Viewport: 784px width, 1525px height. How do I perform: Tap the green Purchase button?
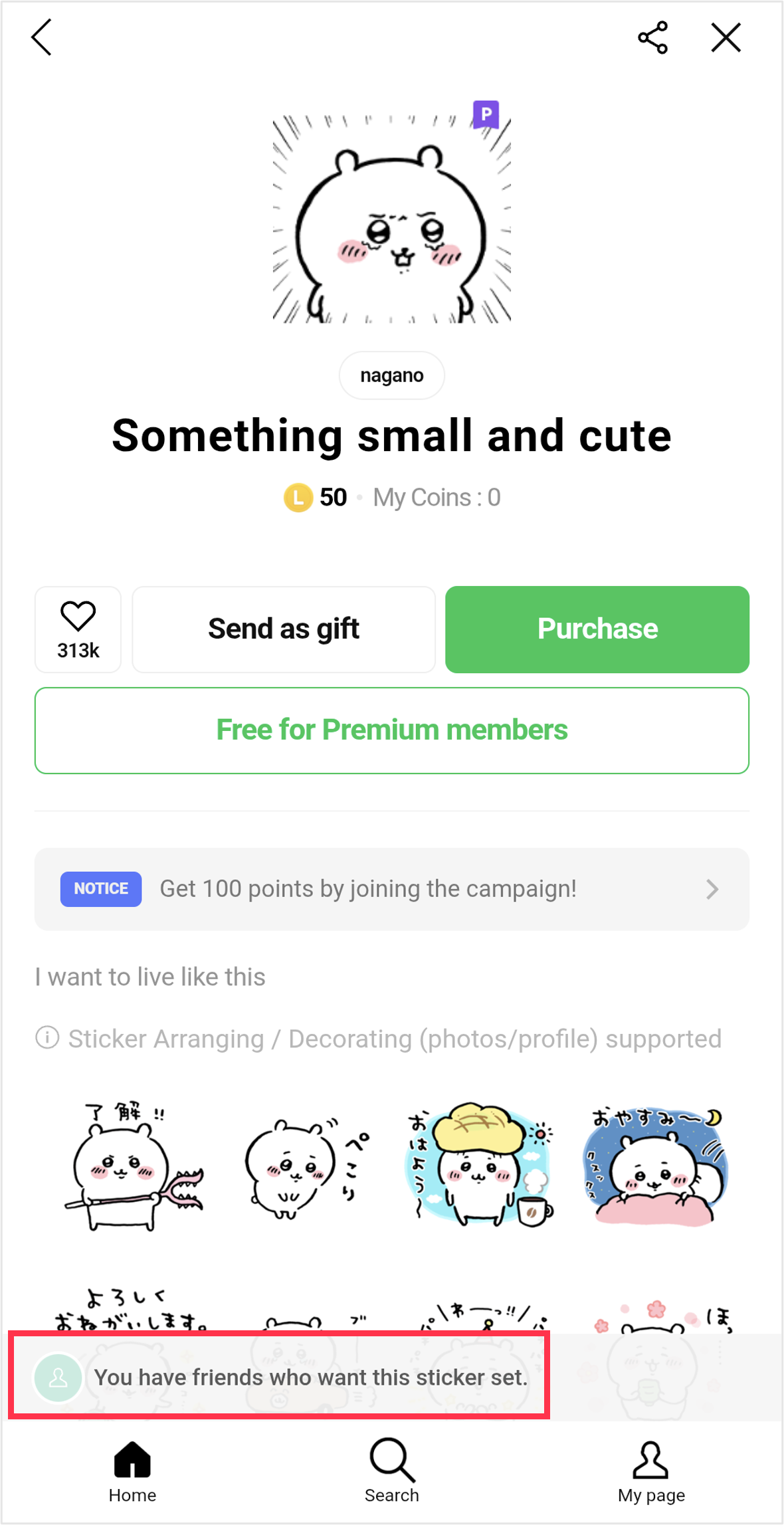click(597, 629)
